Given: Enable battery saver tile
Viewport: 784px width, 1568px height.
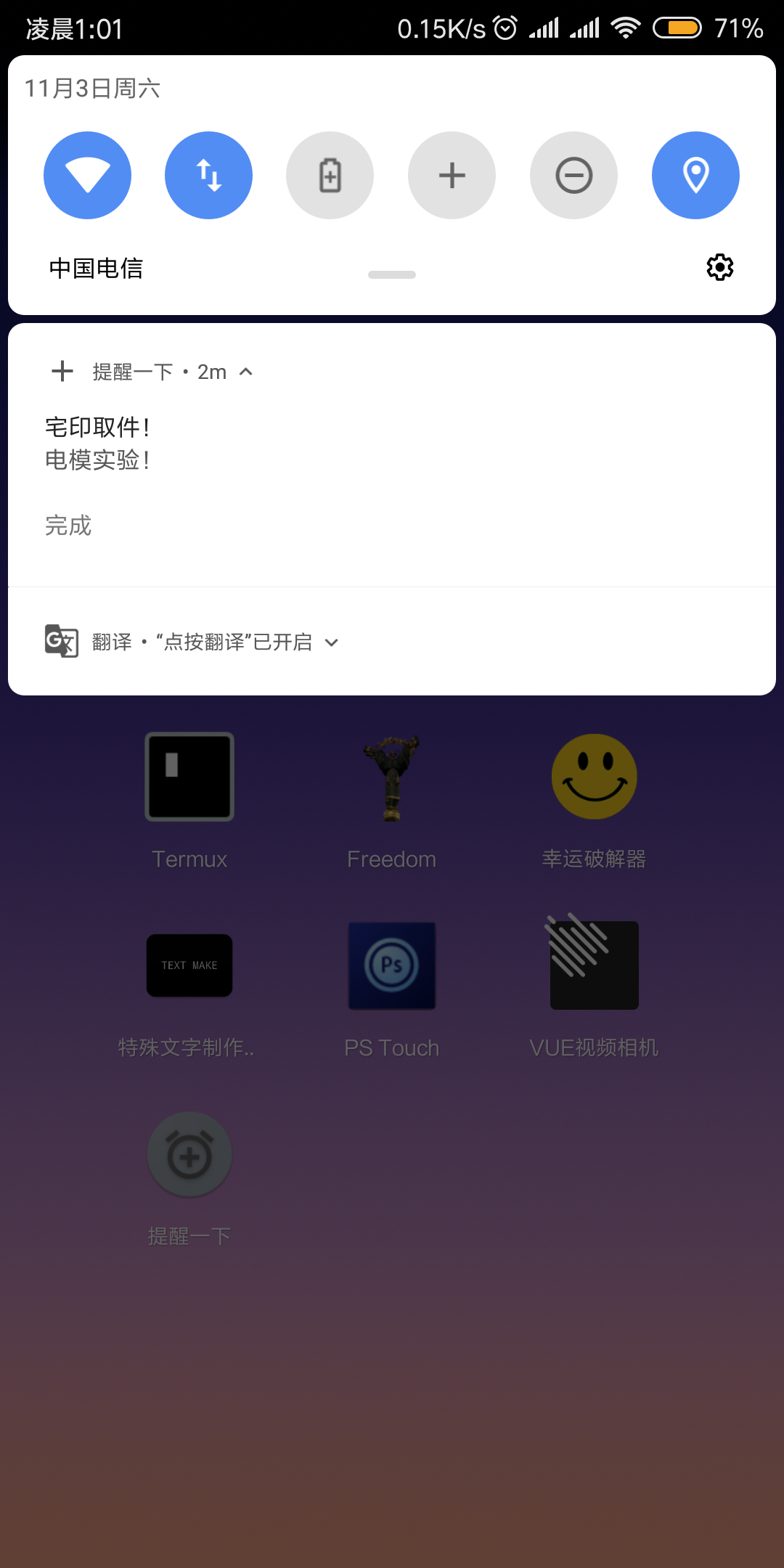Looking at the screenshot, I should click(x=330, y=175).
